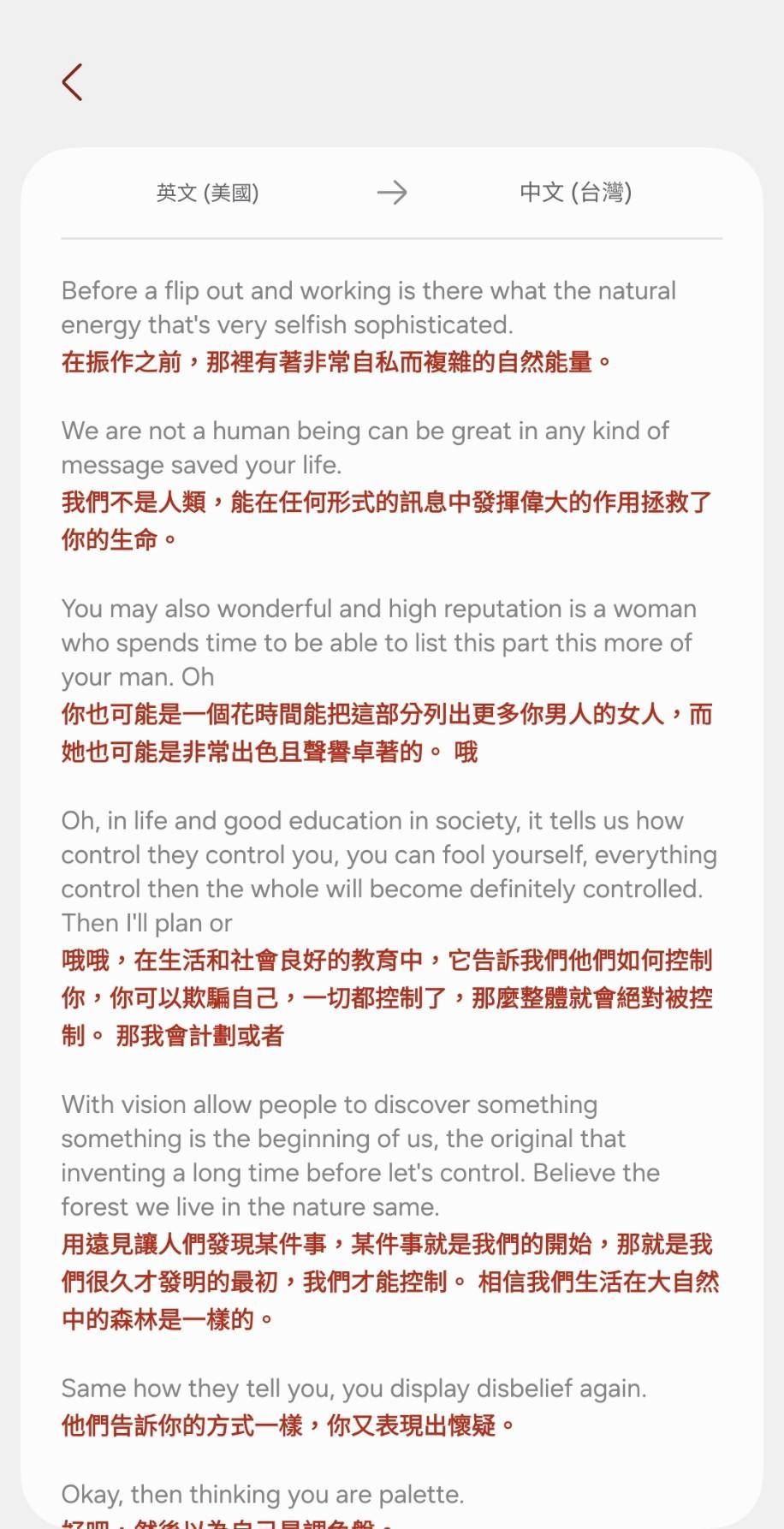This screenshot has height=1529, width=784.
Task: Tap the translation direction arrow icon
Action: click(392, 193)
